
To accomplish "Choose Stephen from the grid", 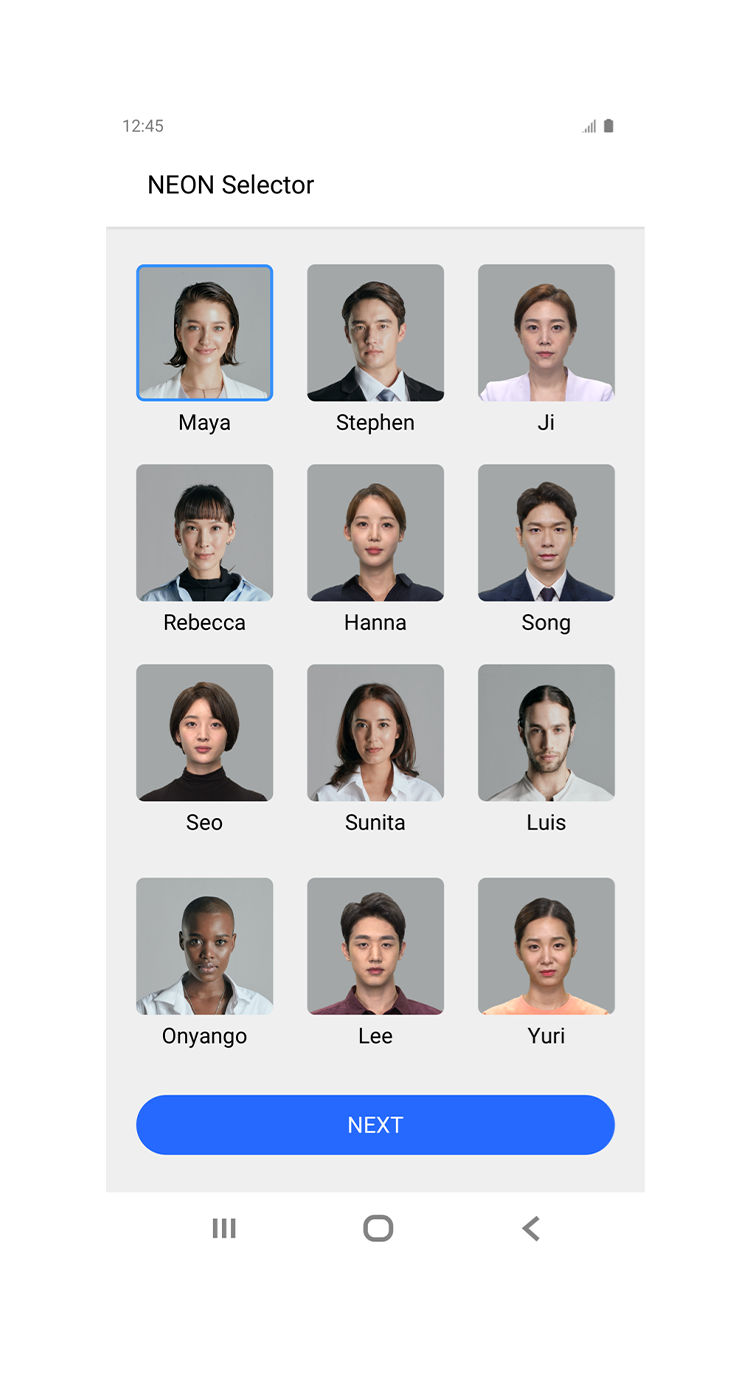I will [x=375, y=332].
